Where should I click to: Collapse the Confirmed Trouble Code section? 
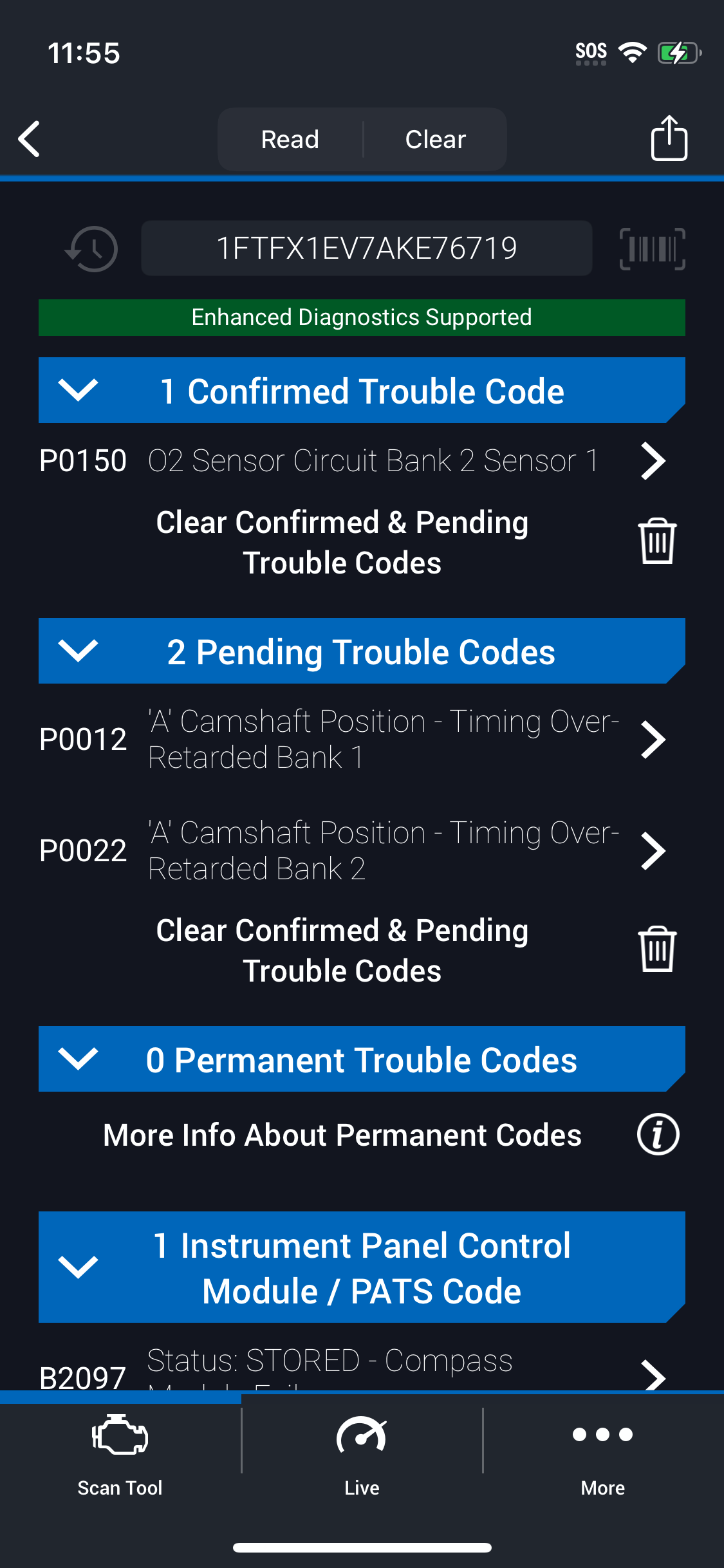point(362,391)
